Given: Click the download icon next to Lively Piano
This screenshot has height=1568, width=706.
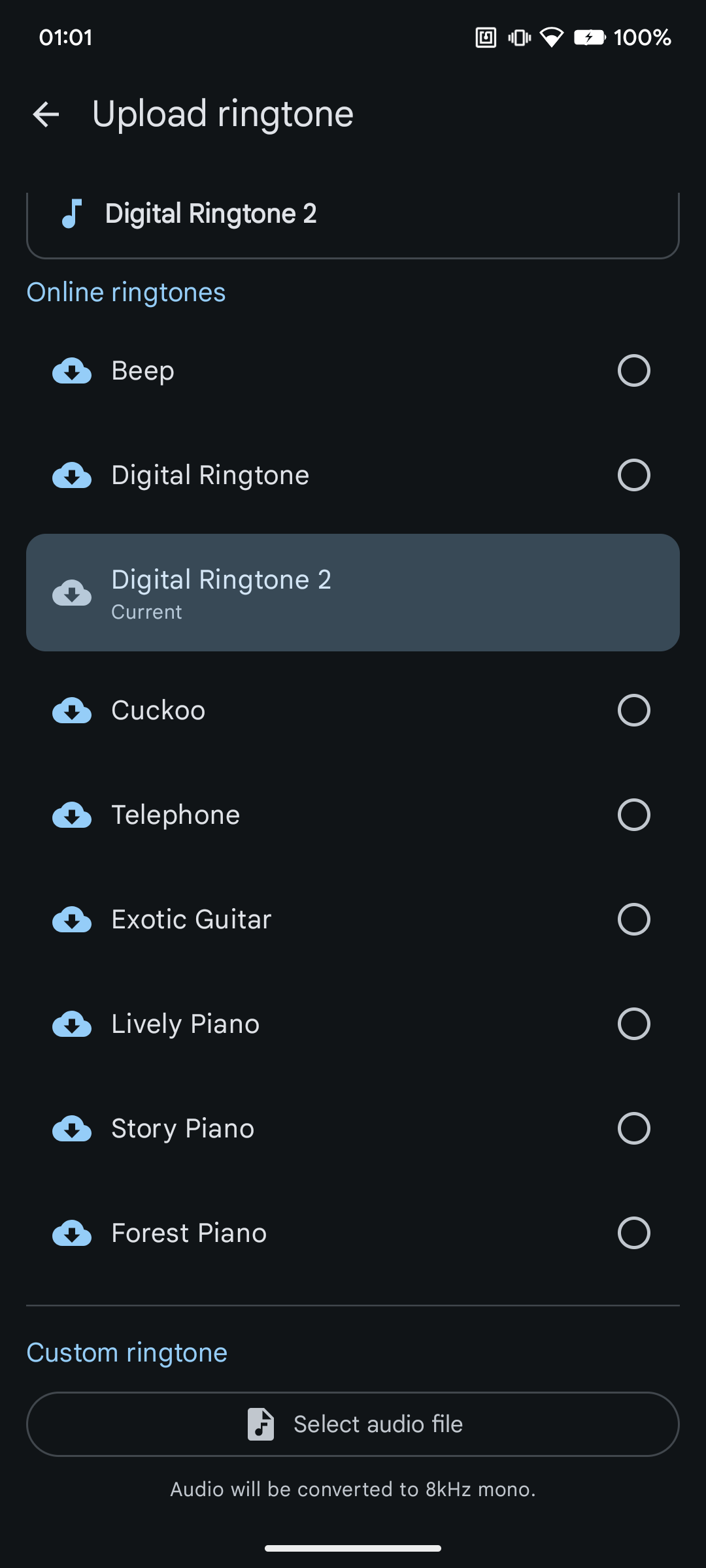Looking at the screenshot, I should [73, 1024].
